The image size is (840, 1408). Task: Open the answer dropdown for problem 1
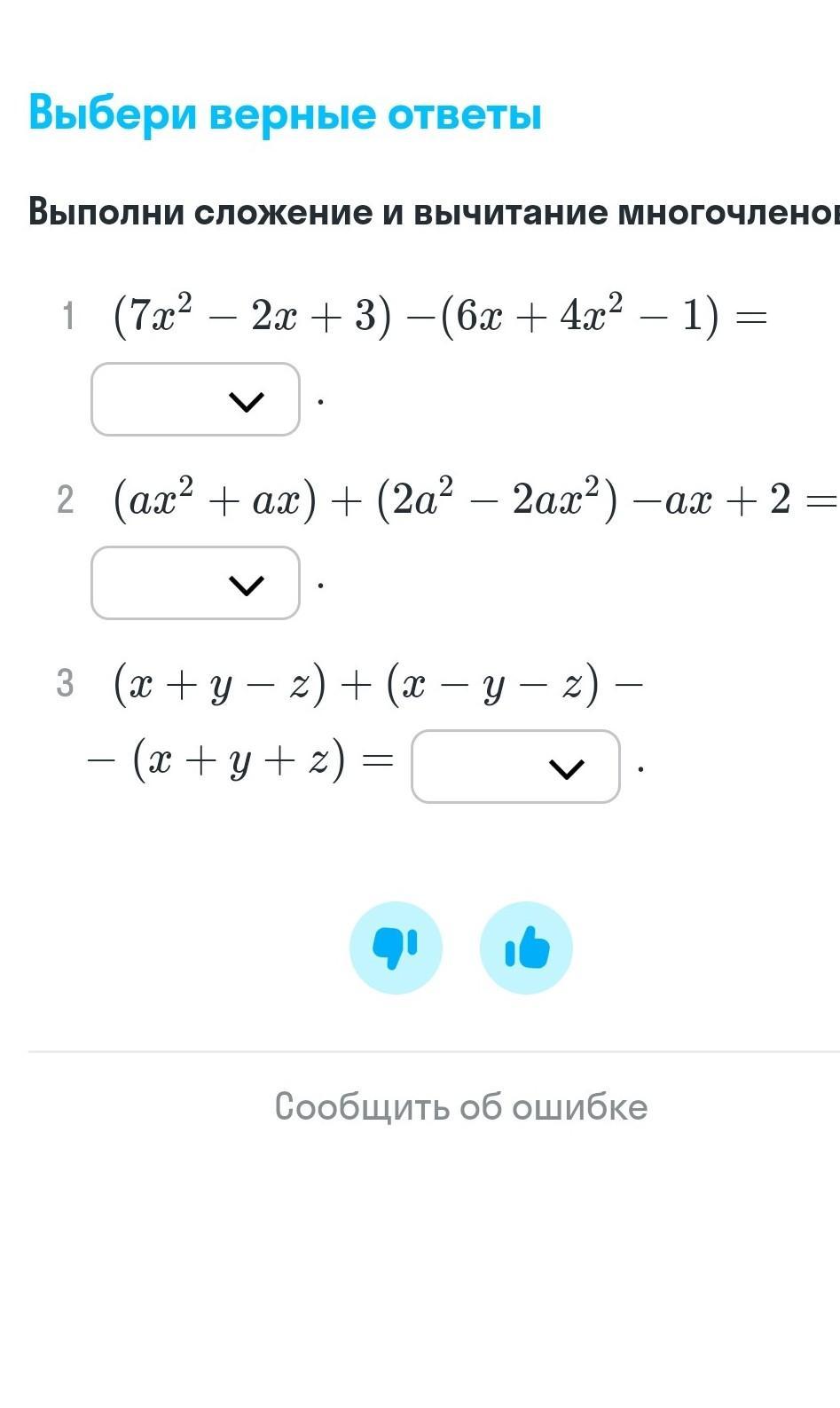tap(195, 399)
